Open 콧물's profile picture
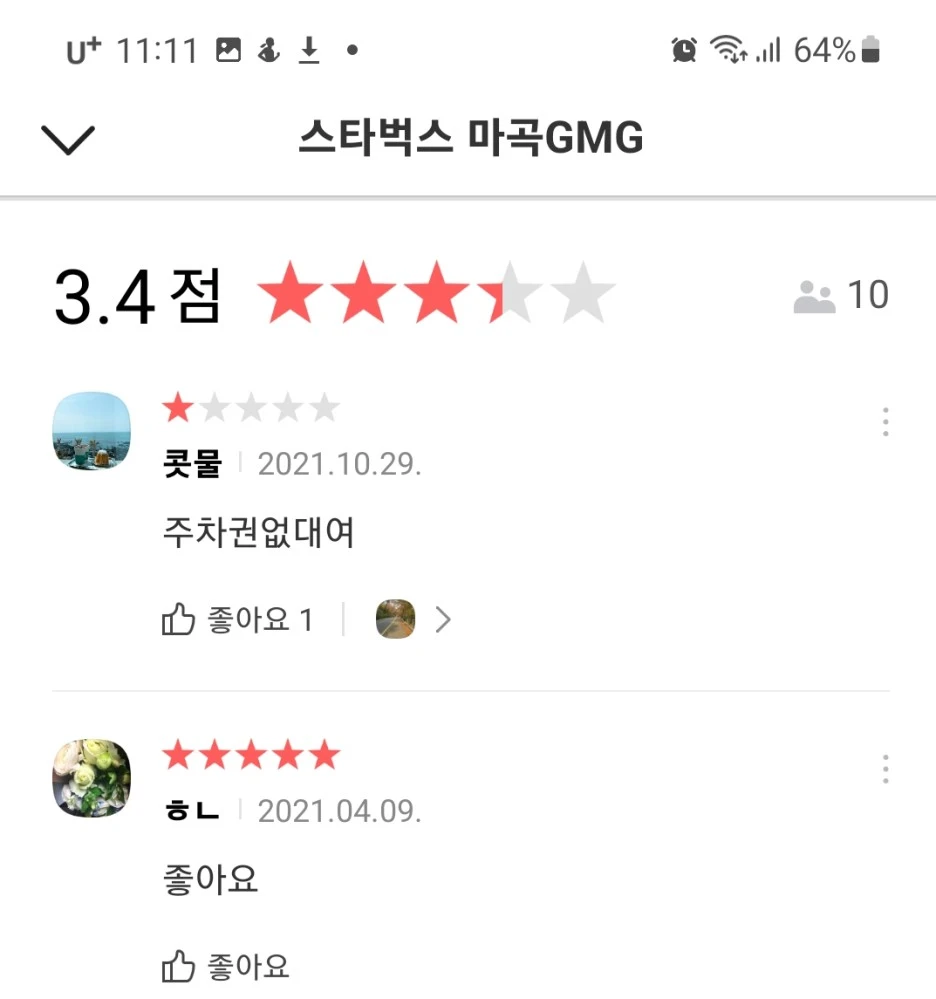Viewport: 936px width, 999px height. click(x=91, y=431)
